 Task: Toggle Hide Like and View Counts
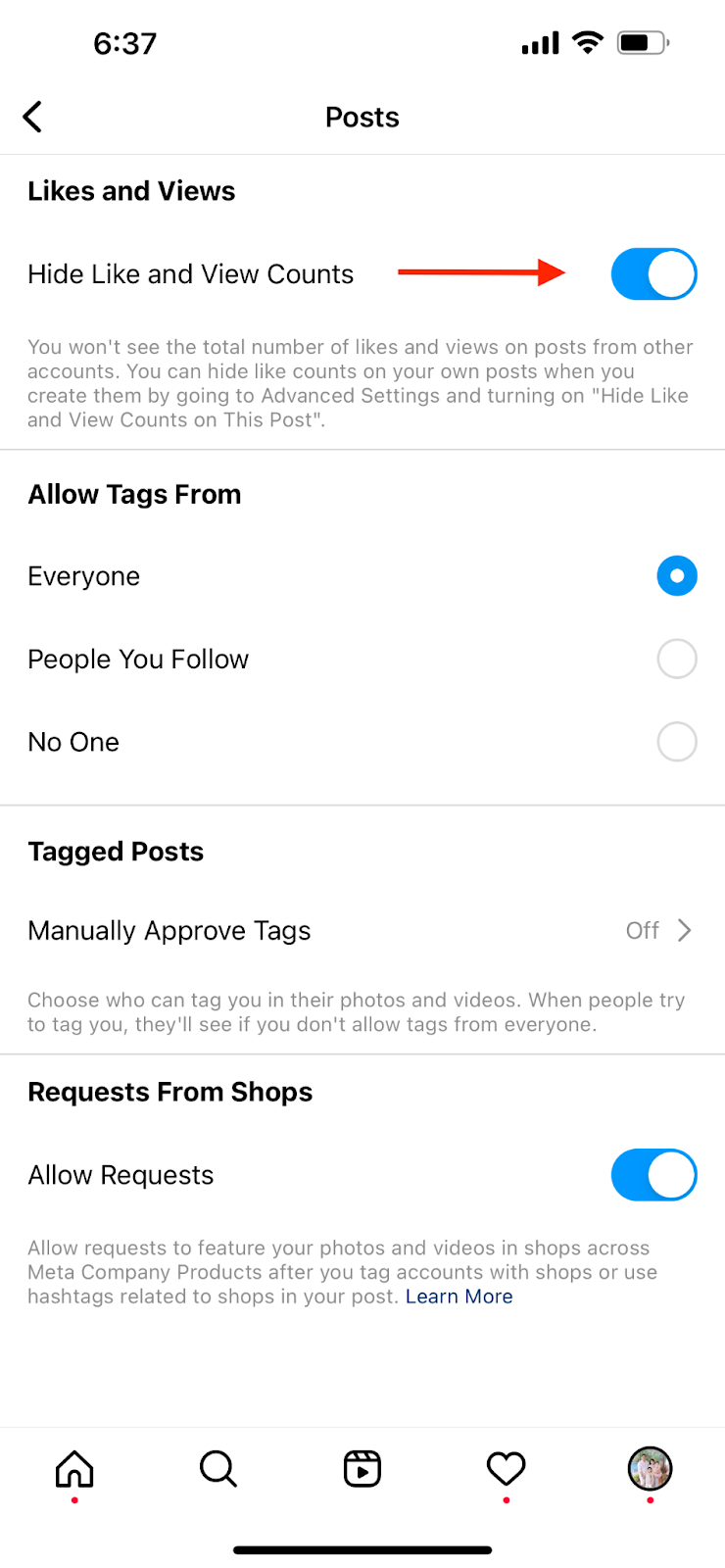653,274
